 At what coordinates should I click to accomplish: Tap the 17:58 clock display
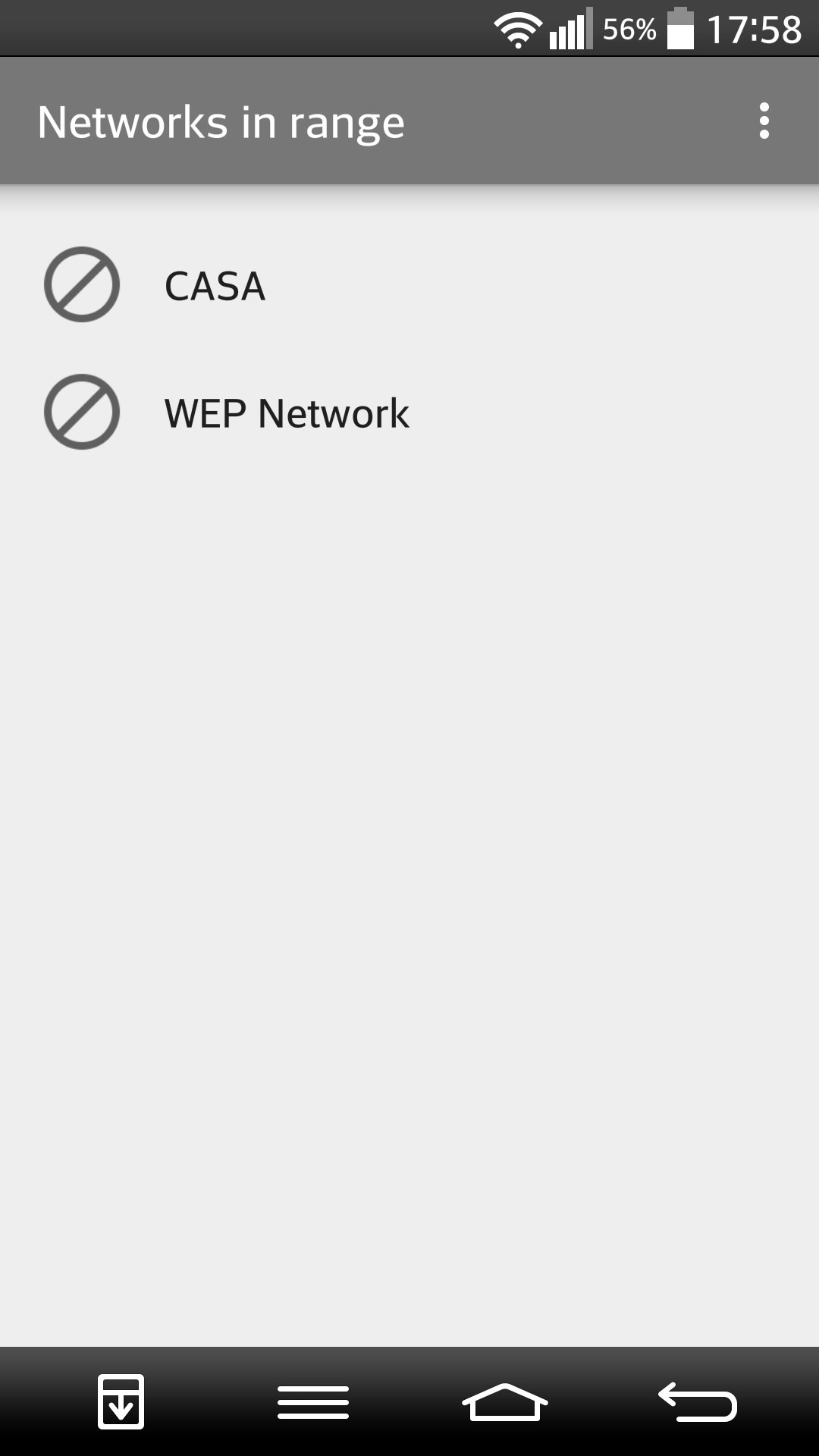(754, 30)
